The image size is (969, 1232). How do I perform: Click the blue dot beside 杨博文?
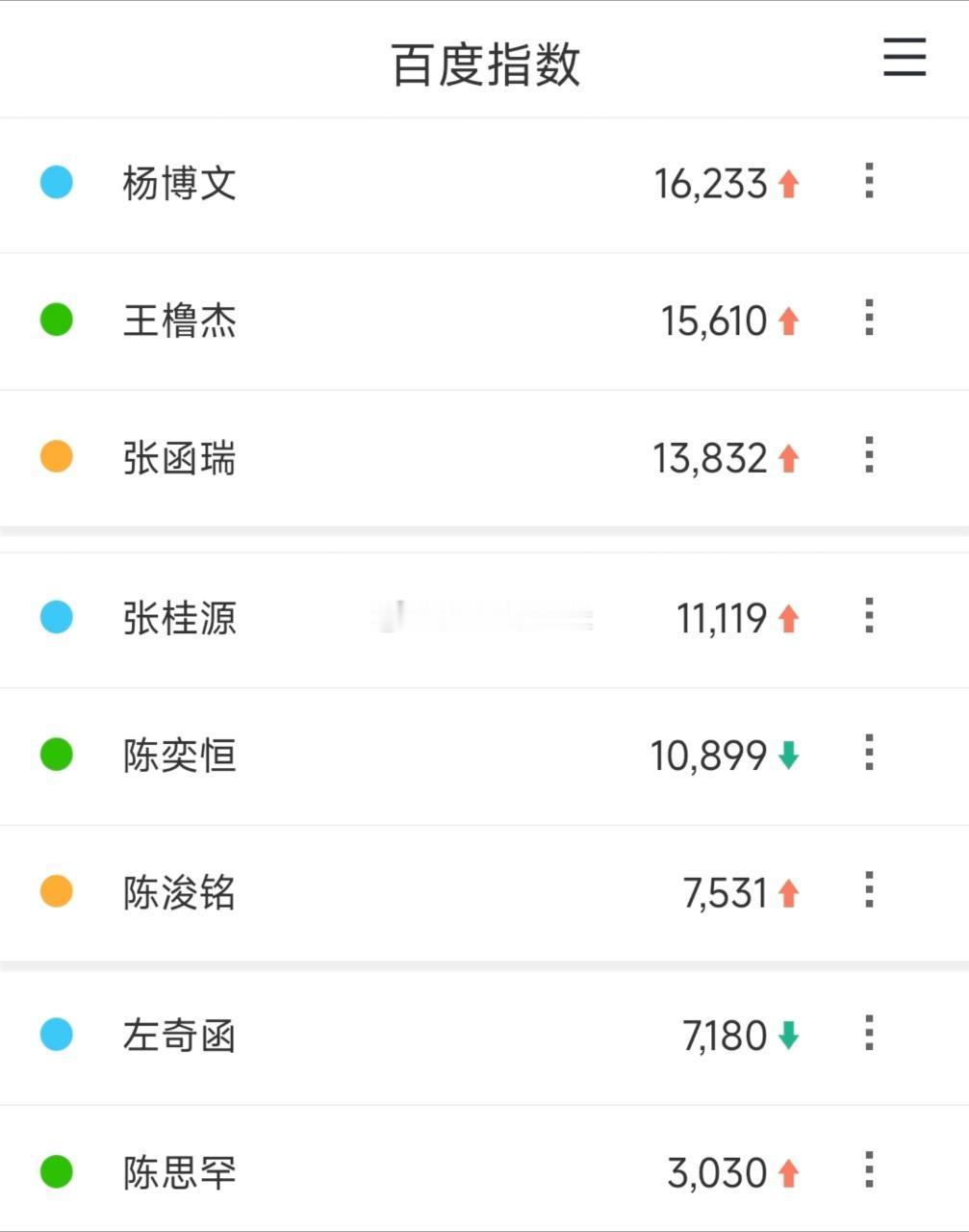[x=56, y=184]
